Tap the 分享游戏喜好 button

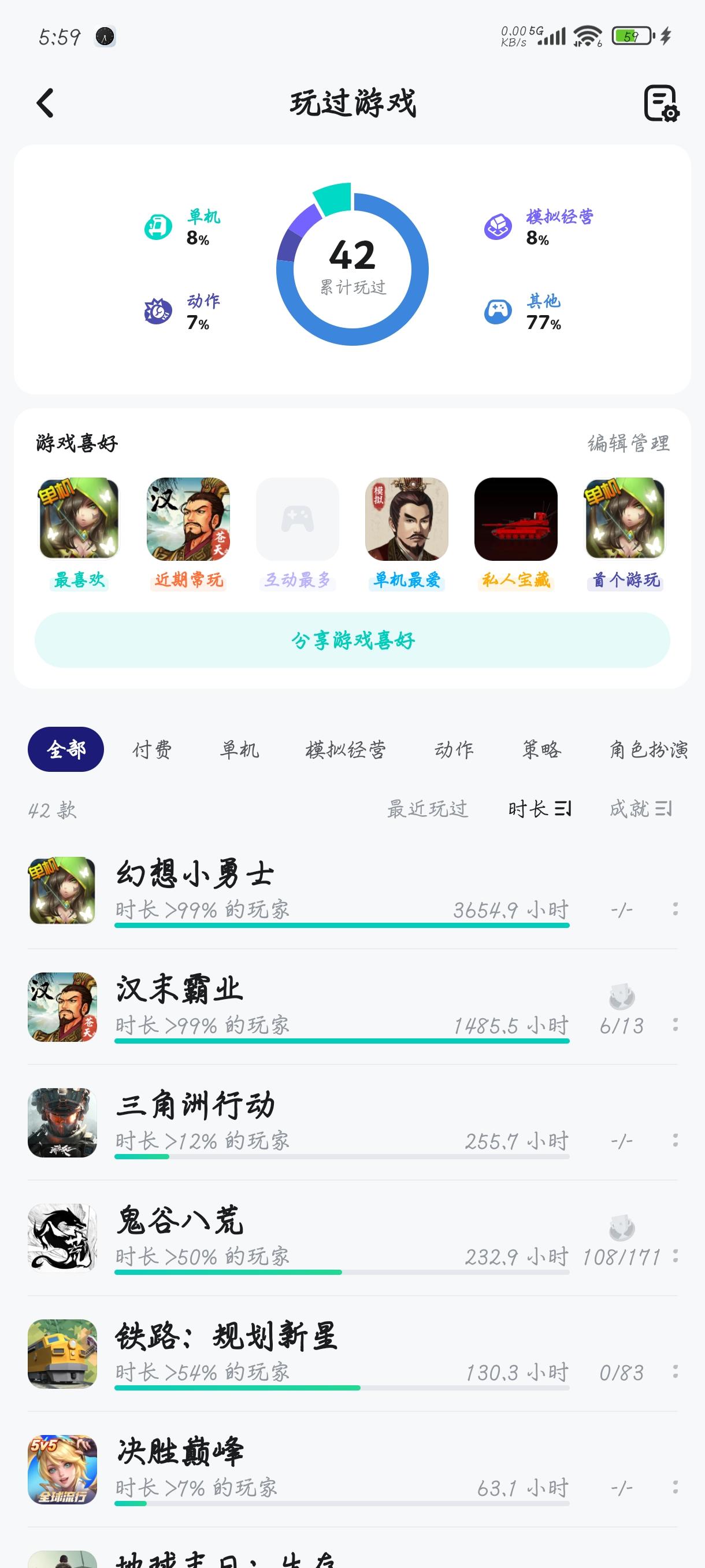352,641
